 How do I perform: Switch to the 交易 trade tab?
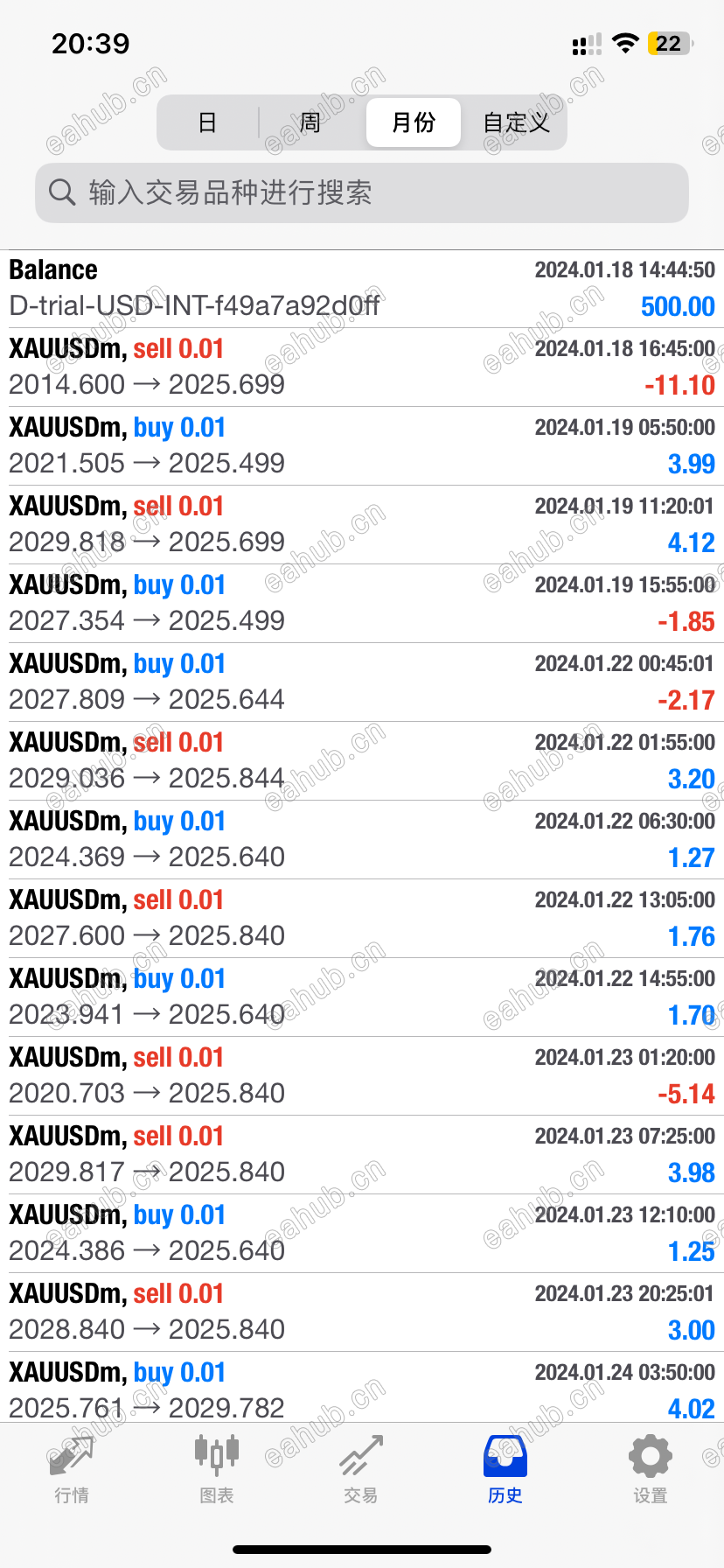point(361,1470)
